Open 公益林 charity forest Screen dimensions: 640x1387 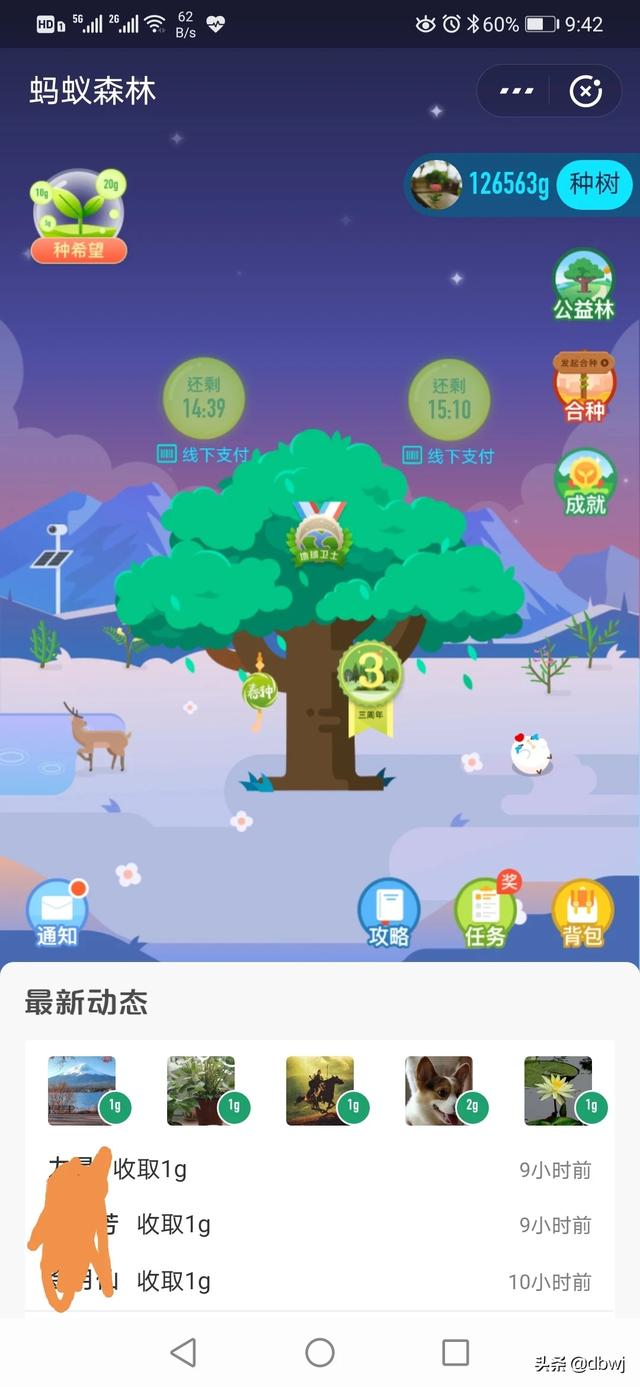584,286
